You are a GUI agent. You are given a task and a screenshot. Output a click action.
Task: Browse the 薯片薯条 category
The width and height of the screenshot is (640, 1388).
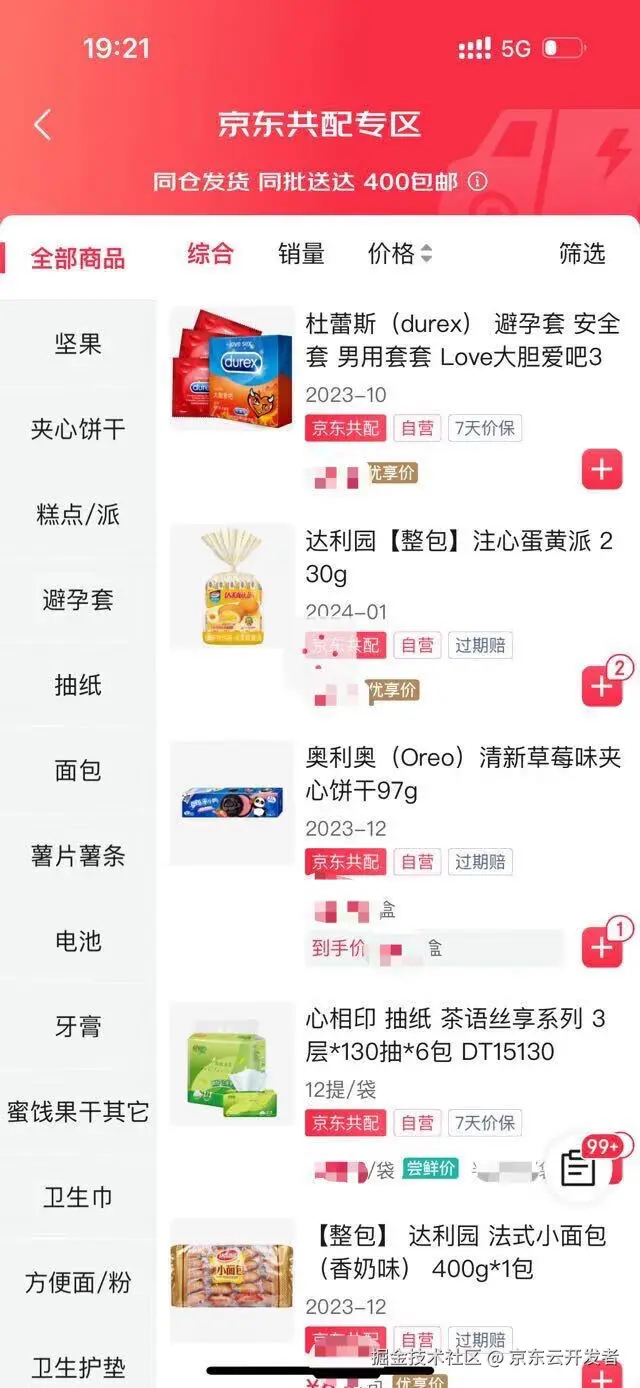coord(78,856)
